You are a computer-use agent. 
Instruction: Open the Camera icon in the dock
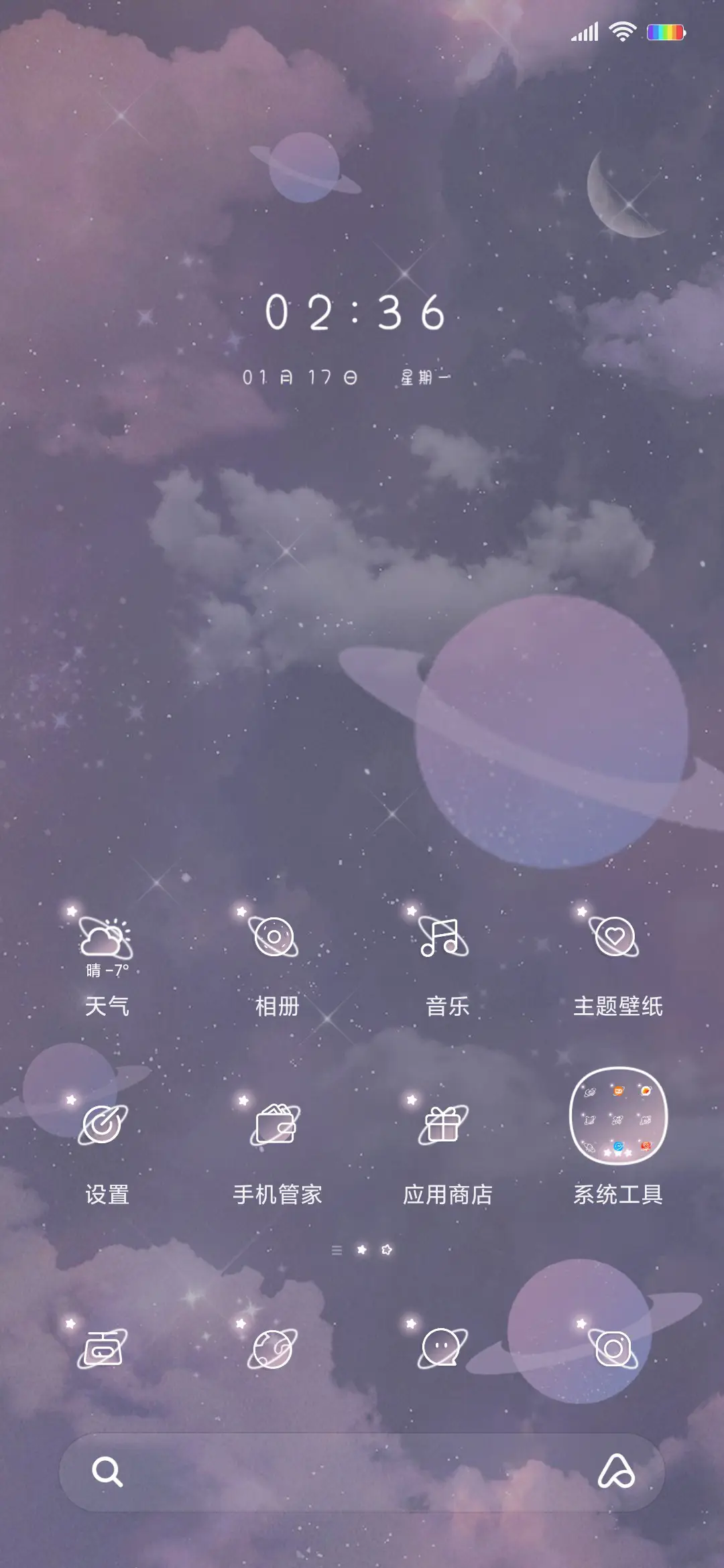613,1350
